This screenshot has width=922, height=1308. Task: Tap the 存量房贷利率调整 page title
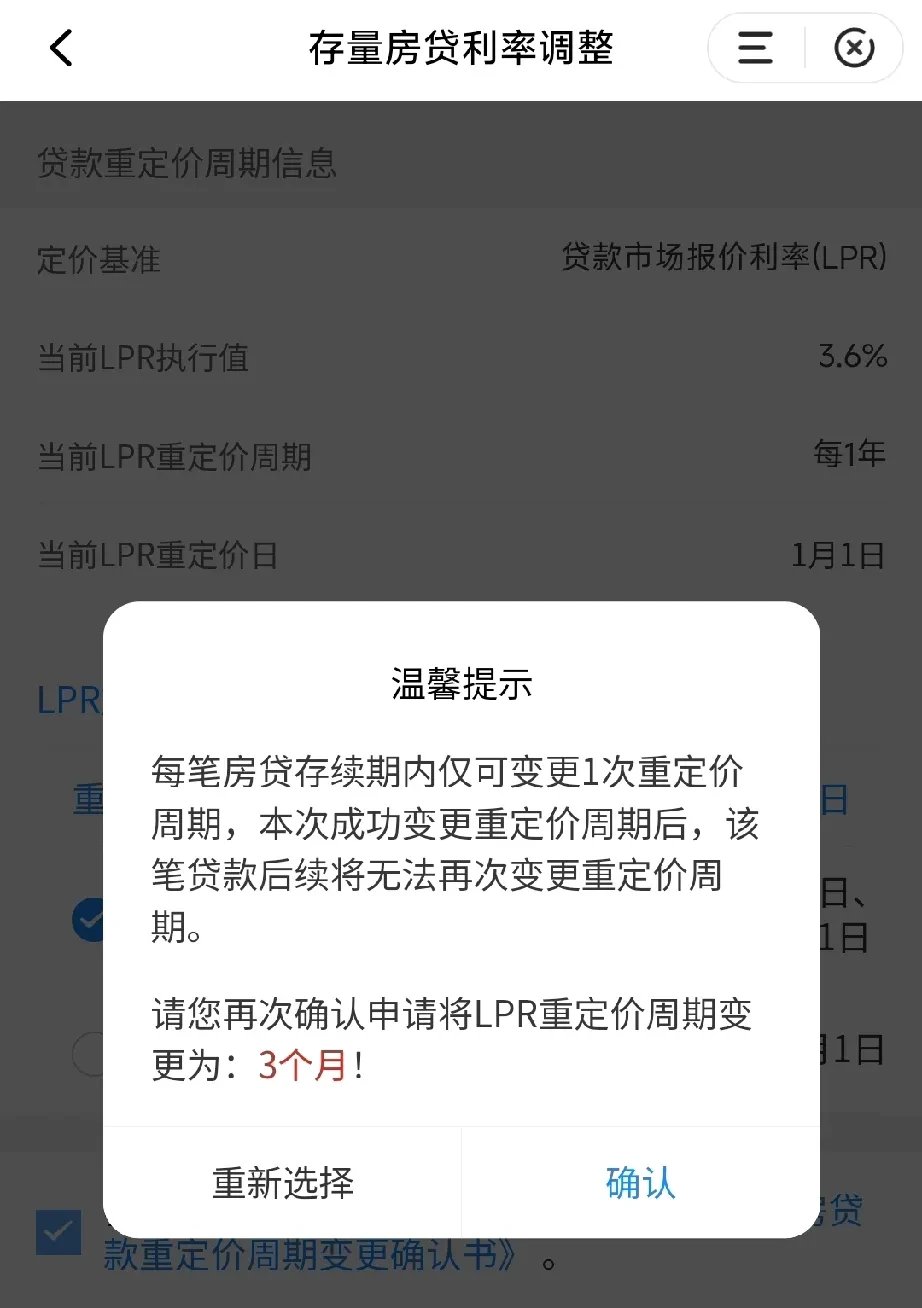coord(461,47)
